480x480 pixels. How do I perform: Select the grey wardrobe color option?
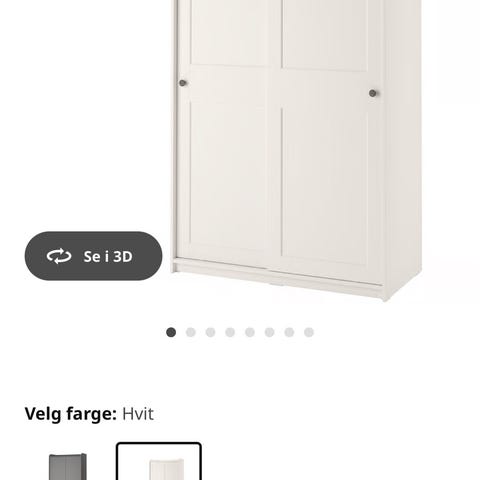point(68,466)
